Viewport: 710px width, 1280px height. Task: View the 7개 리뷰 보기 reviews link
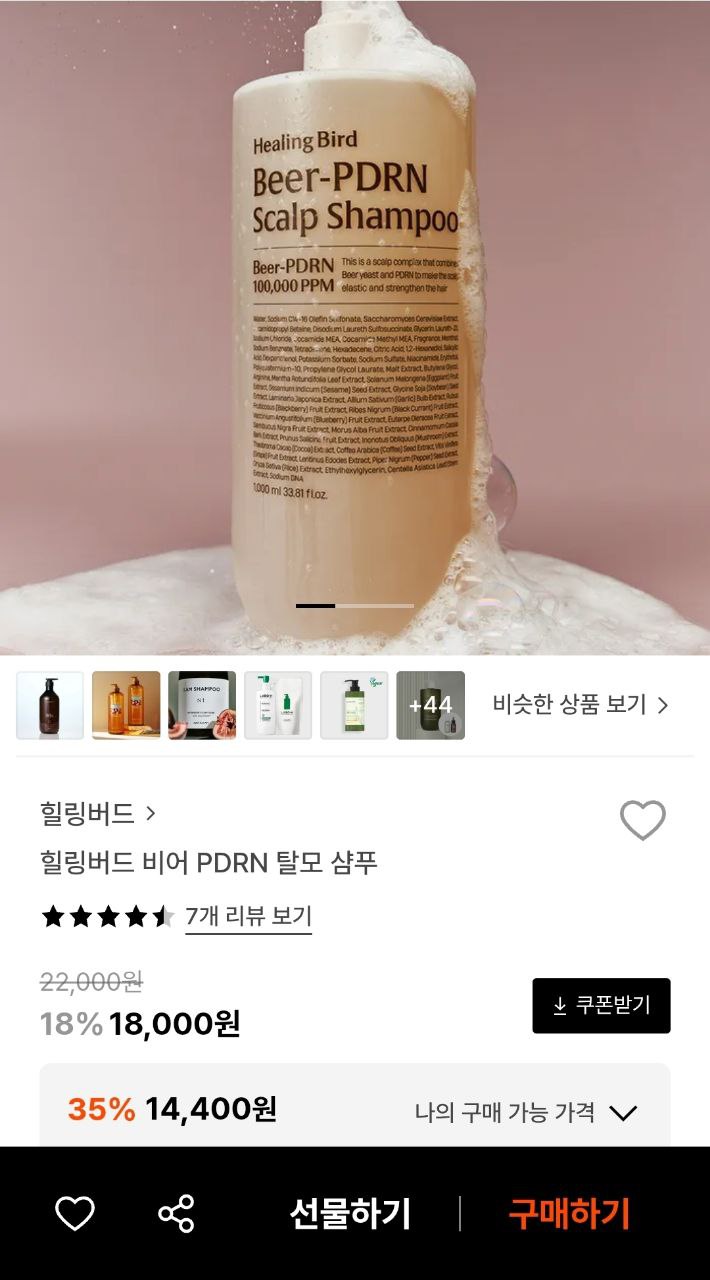[248, 916]
